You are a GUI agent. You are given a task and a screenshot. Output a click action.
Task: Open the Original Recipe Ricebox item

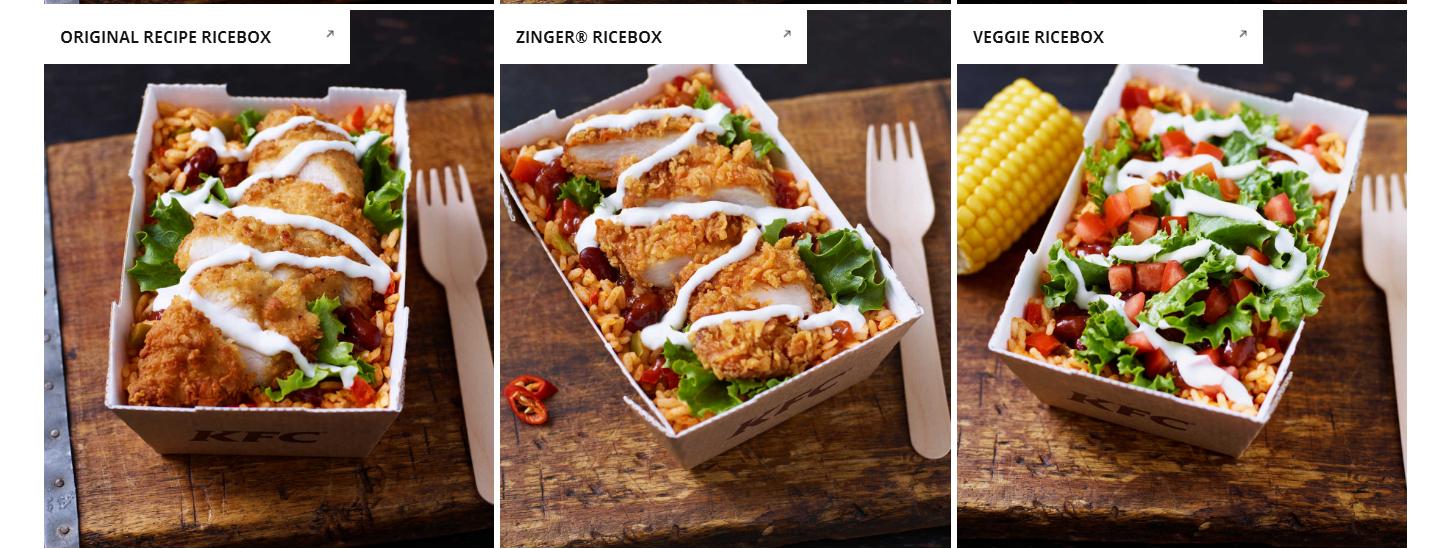(166, 37)
